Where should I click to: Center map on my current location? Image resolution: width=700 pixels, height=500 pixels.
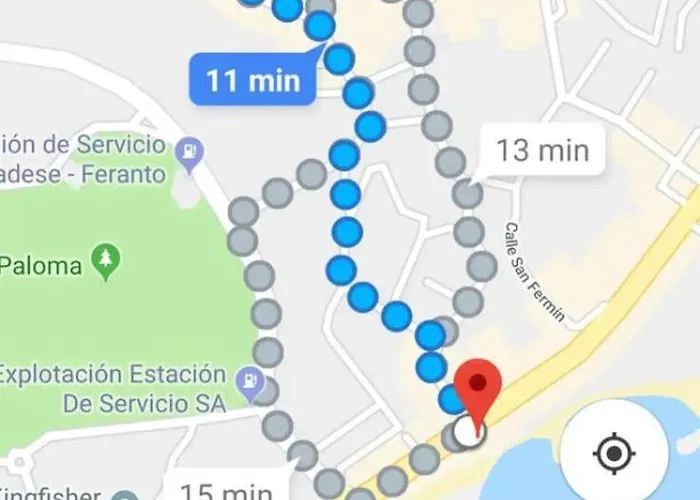(x=614, y=453)
